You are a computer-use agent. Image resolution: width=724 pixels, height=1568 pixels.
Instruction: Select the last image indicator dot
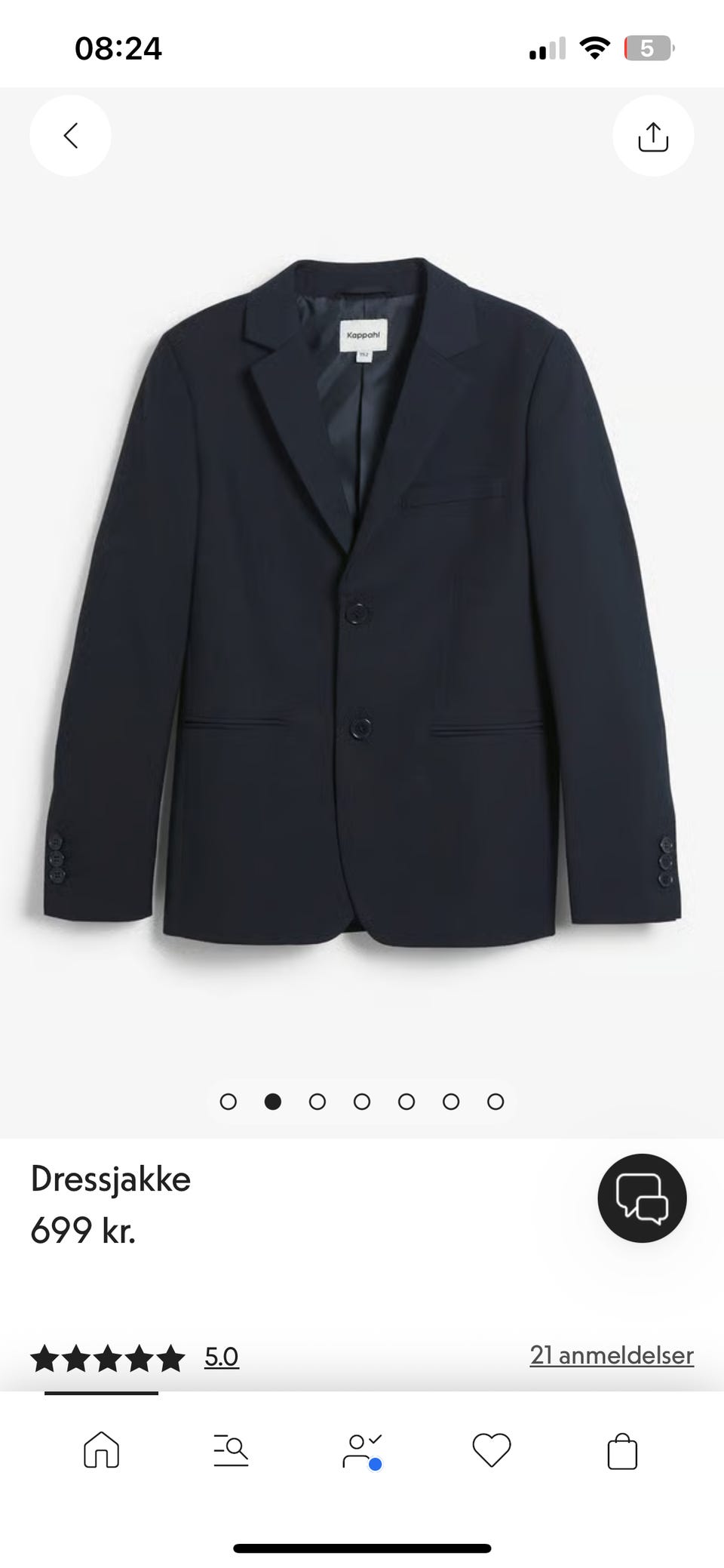[x=495, y=1102]
